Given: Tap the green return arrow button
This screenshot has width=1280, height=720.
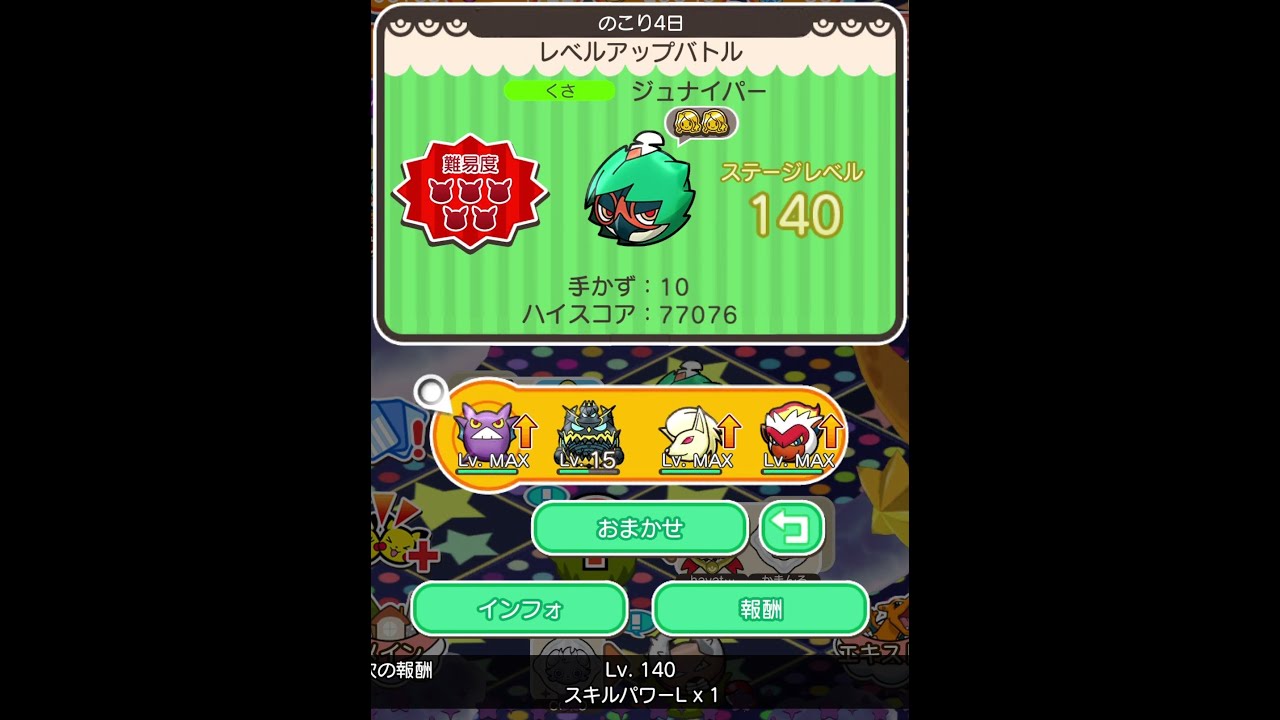Looking at the screenshot, I should 792,528.
